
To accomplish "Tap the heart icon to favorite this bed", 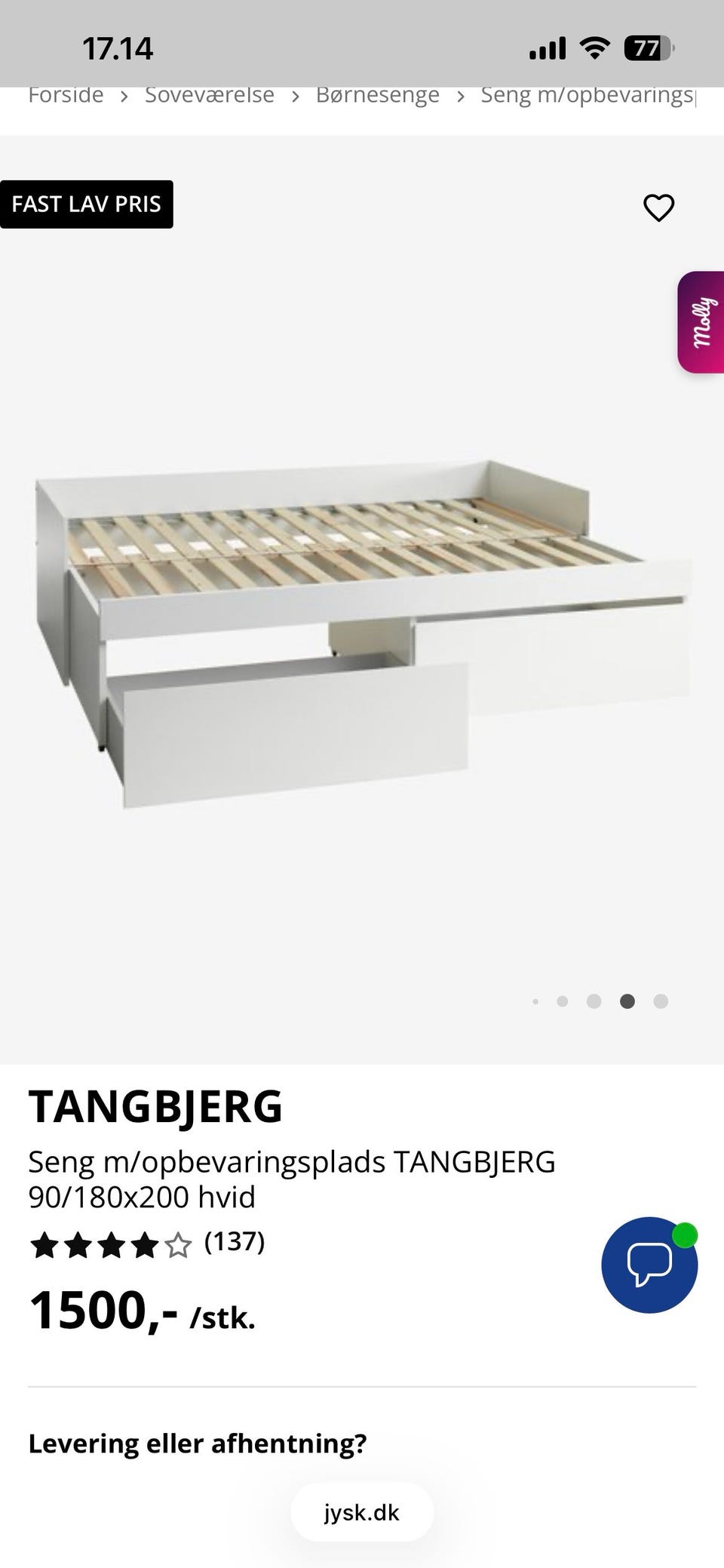I will [658, 208].
